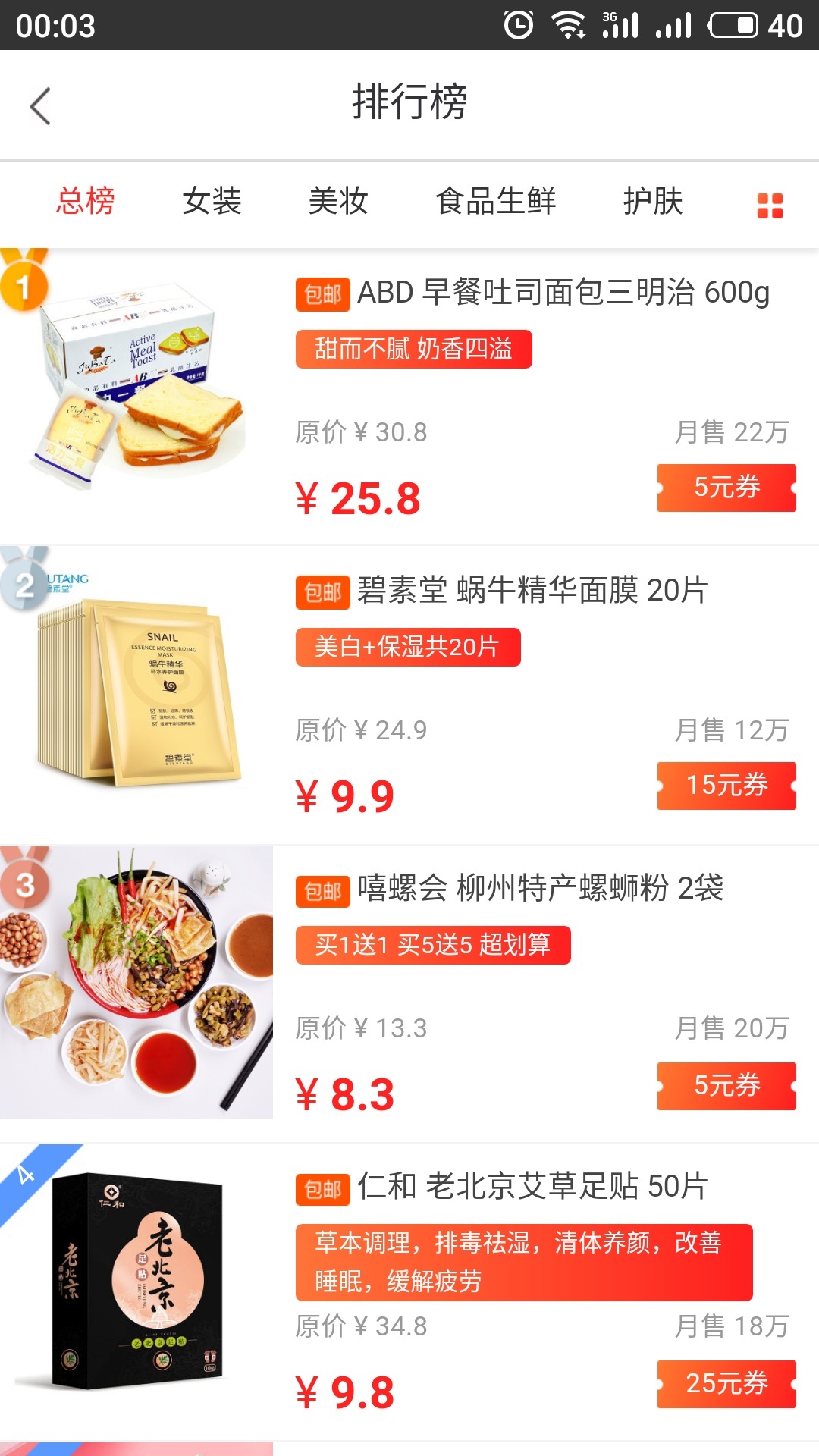Open the category grid icon beside 护肤 tab
The height and width of the screenshot is (1456, 819).
tap(770, 202)
